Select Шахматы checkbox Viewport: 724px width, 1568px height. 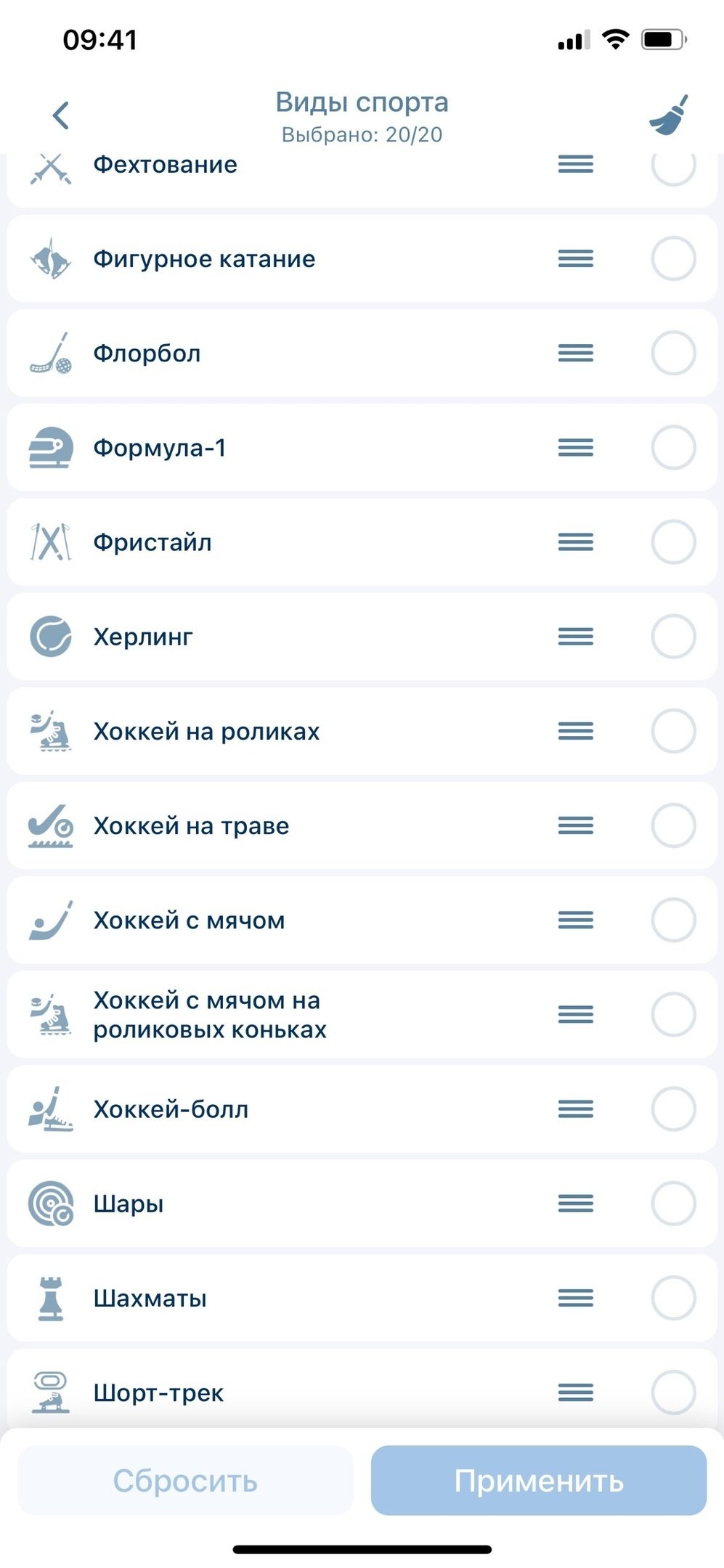[x=673, y=1297]
